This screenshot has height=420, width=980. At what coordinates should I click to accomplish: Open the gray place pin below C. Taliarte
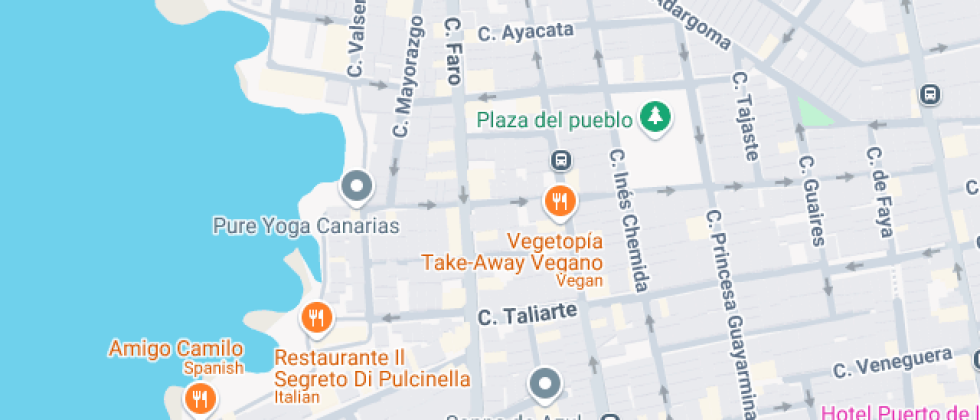[545, 383]
